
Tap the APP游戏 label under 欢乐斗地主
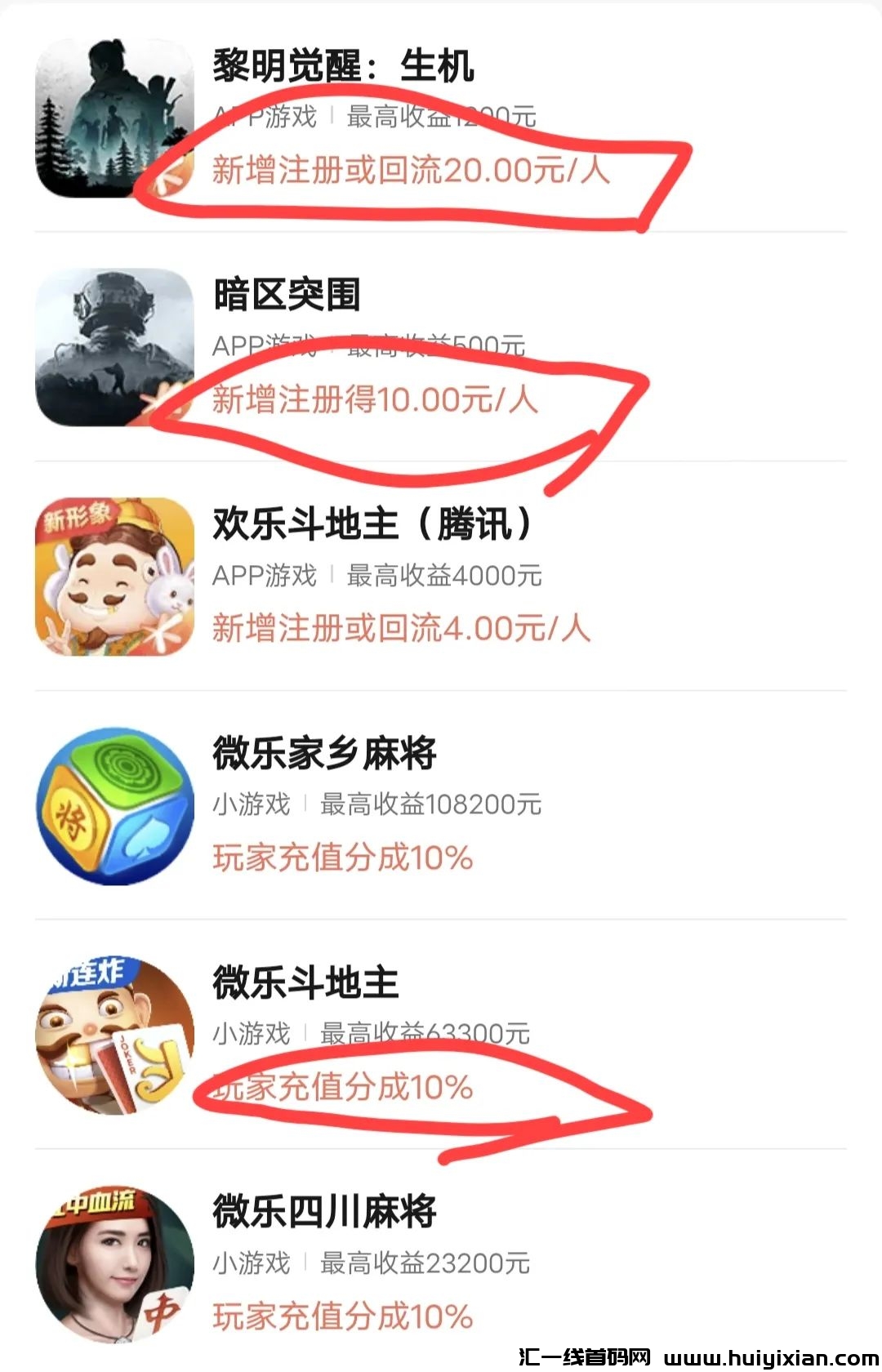[265, 576]
